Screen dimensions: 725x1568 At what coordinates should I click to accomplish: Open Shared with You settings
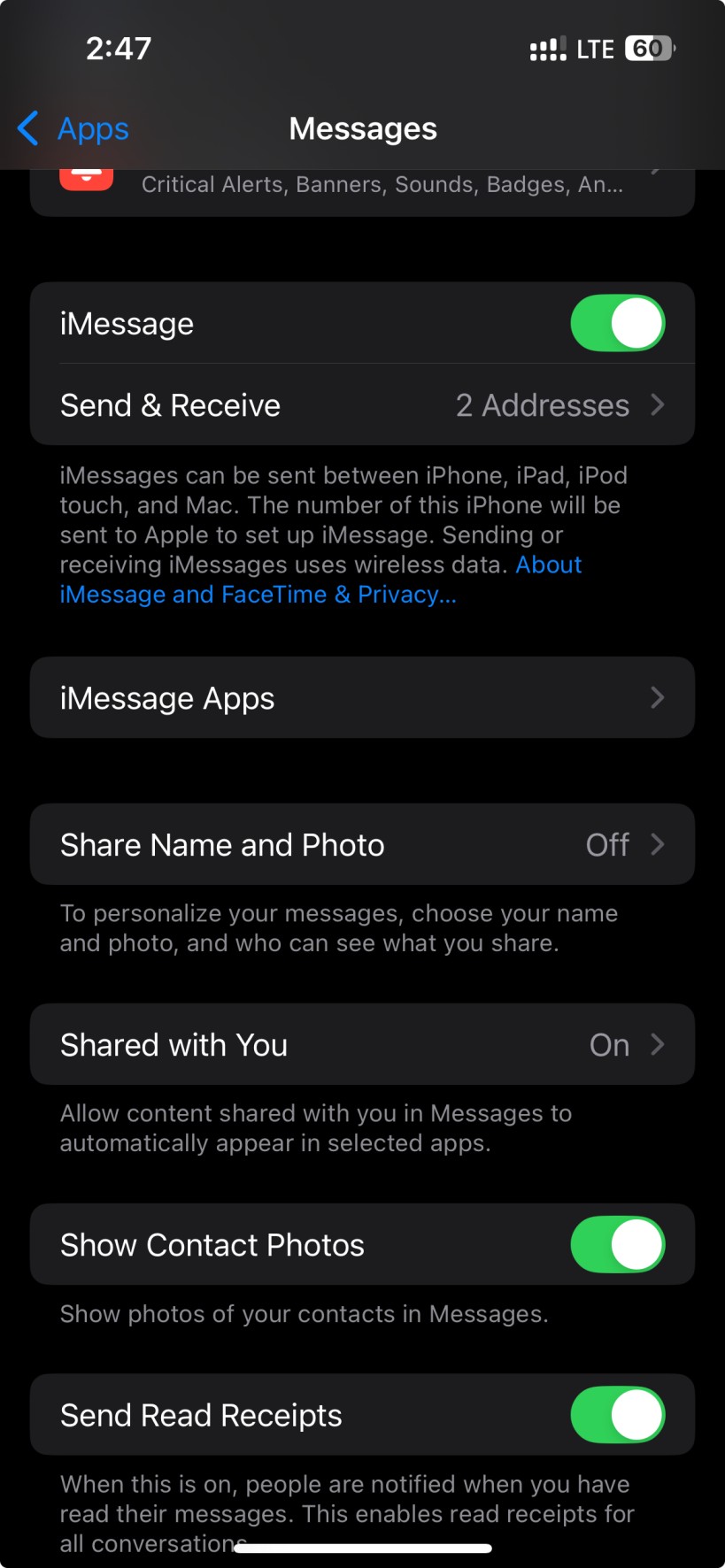[362, 1045]
